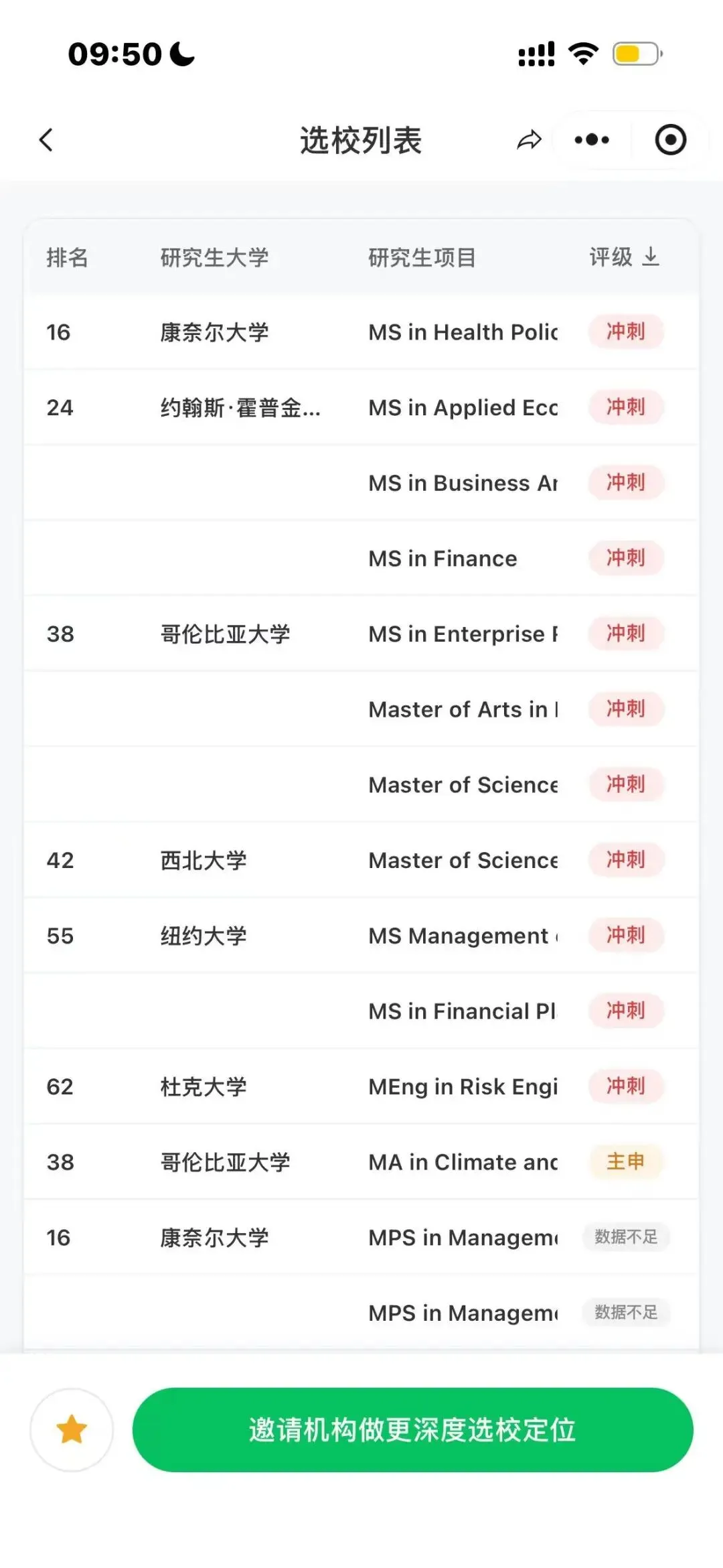This screenshot has height=1568, width=723.
Task: Open the 纽约大学 MS Management row
Action: tap(361, 936)
